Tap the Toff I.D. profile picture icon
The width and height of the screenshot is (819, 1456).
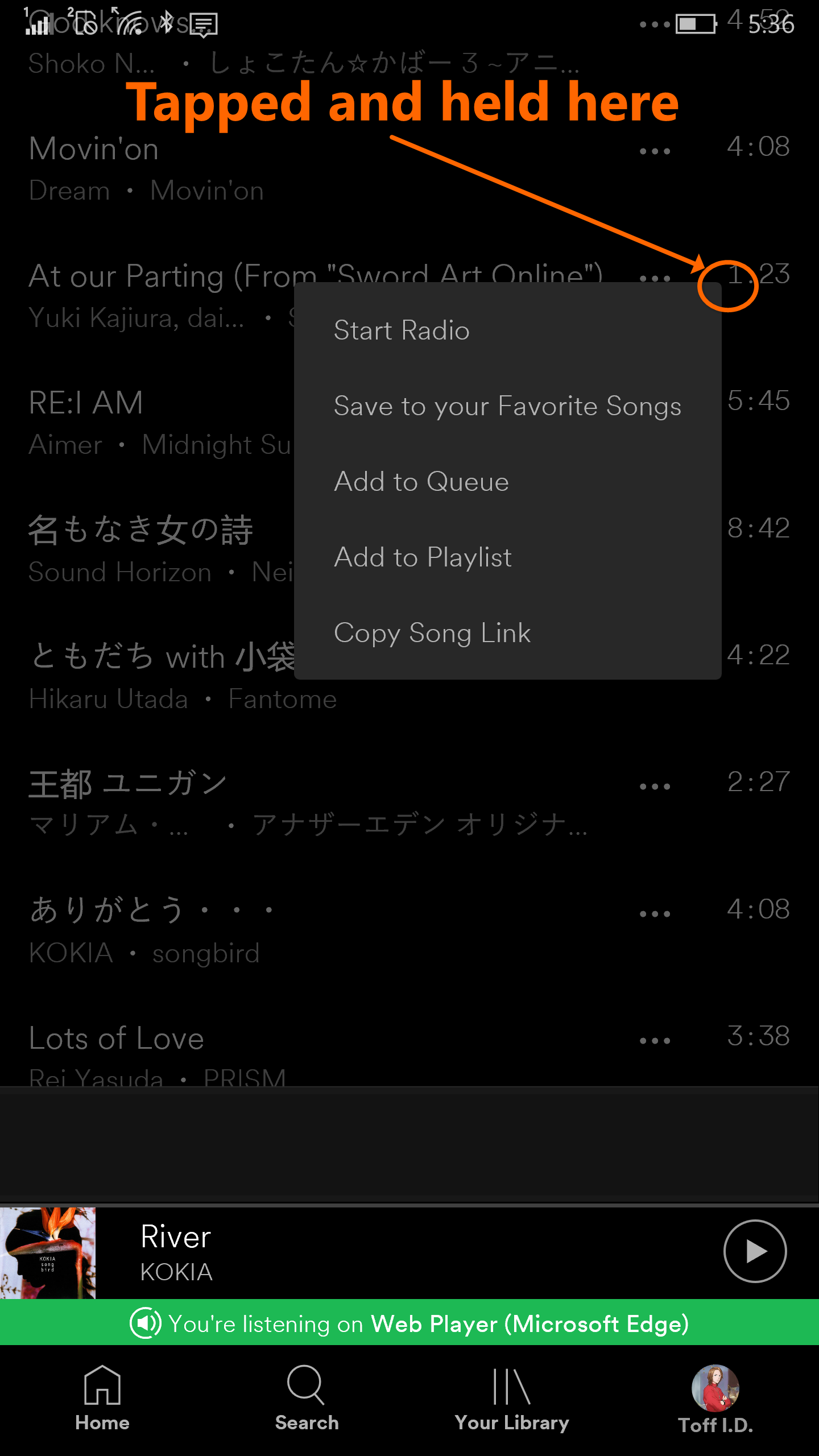(x=715, y=1388)
